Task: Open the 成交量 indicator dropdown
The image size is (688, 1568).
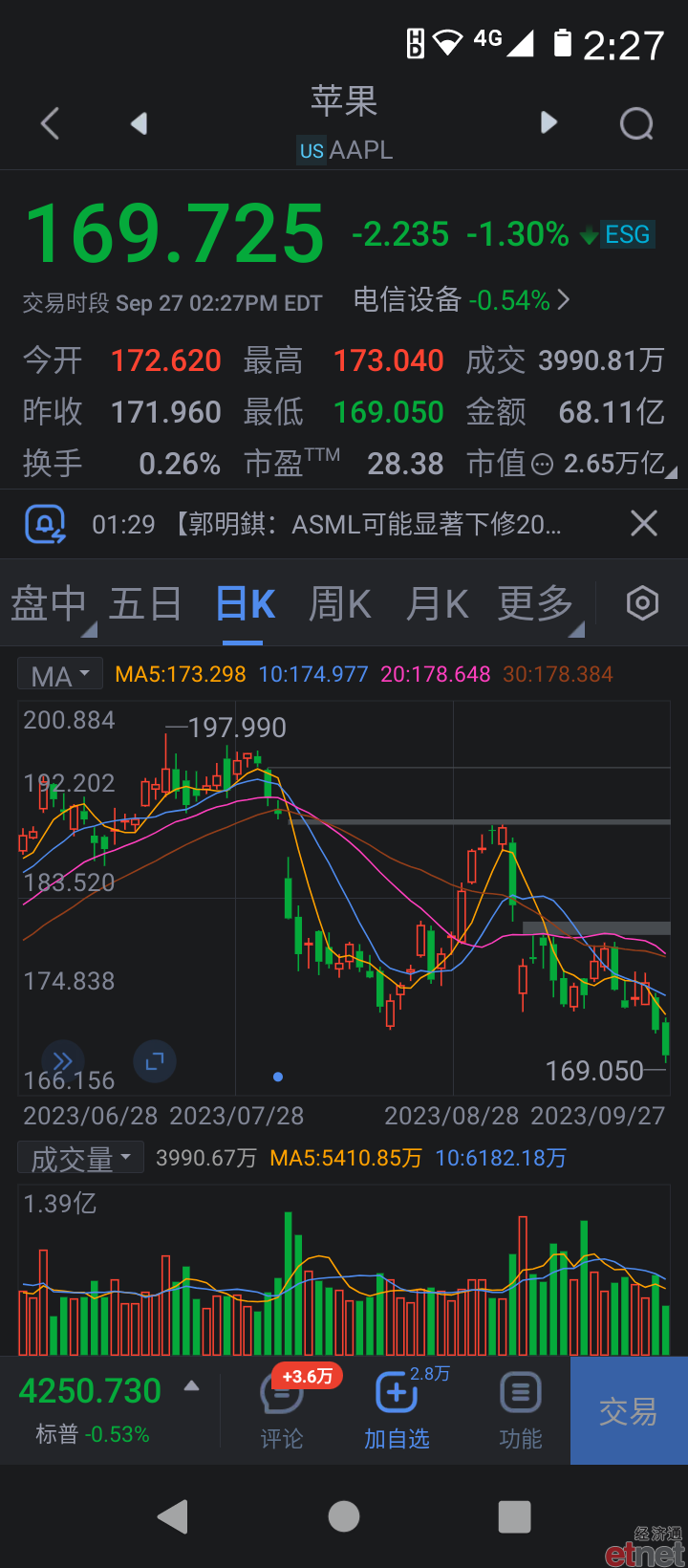Action: click(x=80, y=1158)
